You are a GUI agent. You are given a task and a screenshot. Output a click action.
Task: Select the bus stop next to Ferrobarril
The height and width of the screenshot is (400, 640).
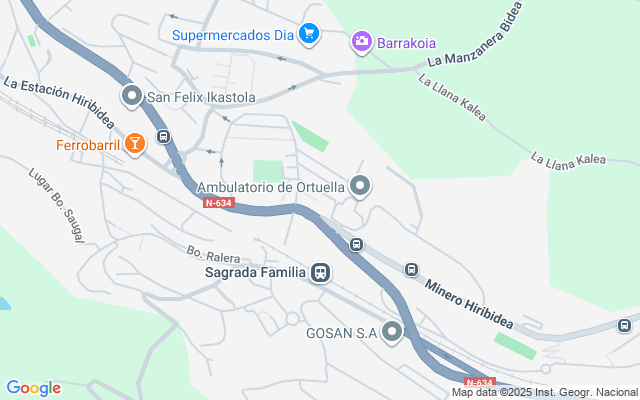[163, 138]
